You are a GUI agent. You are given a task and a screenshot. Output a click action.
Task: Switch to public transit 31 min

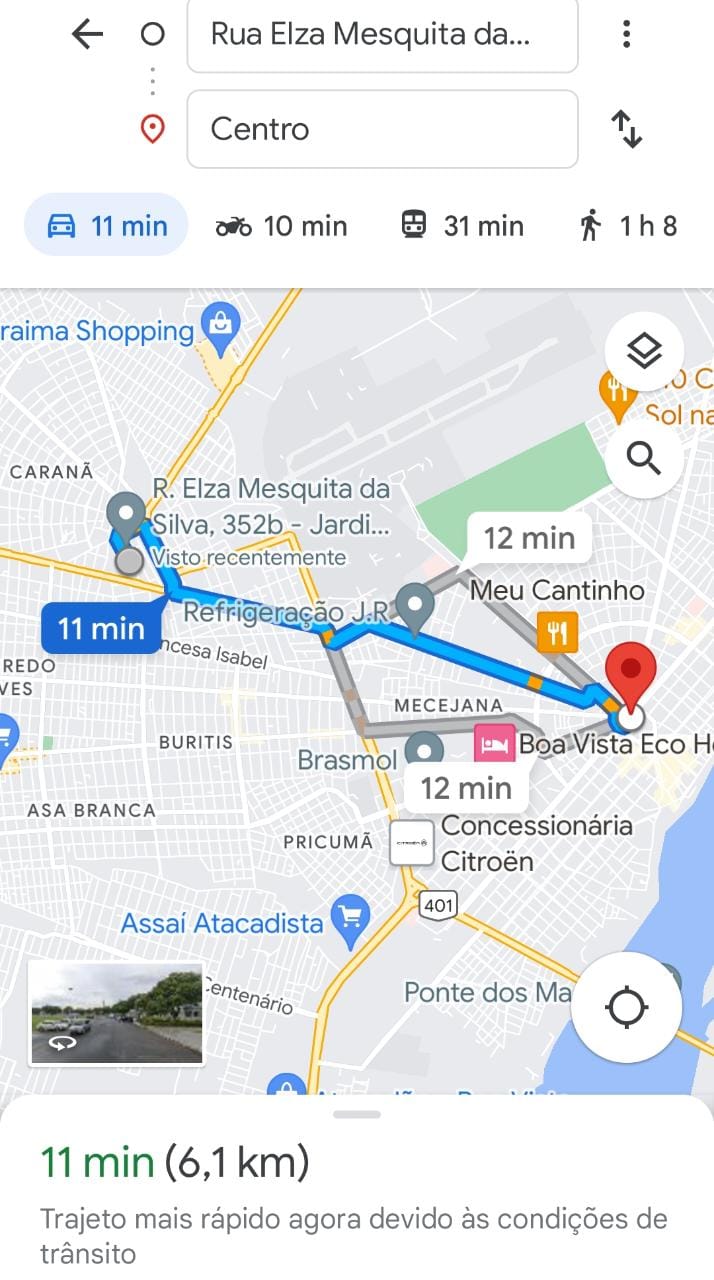[462, 226]
